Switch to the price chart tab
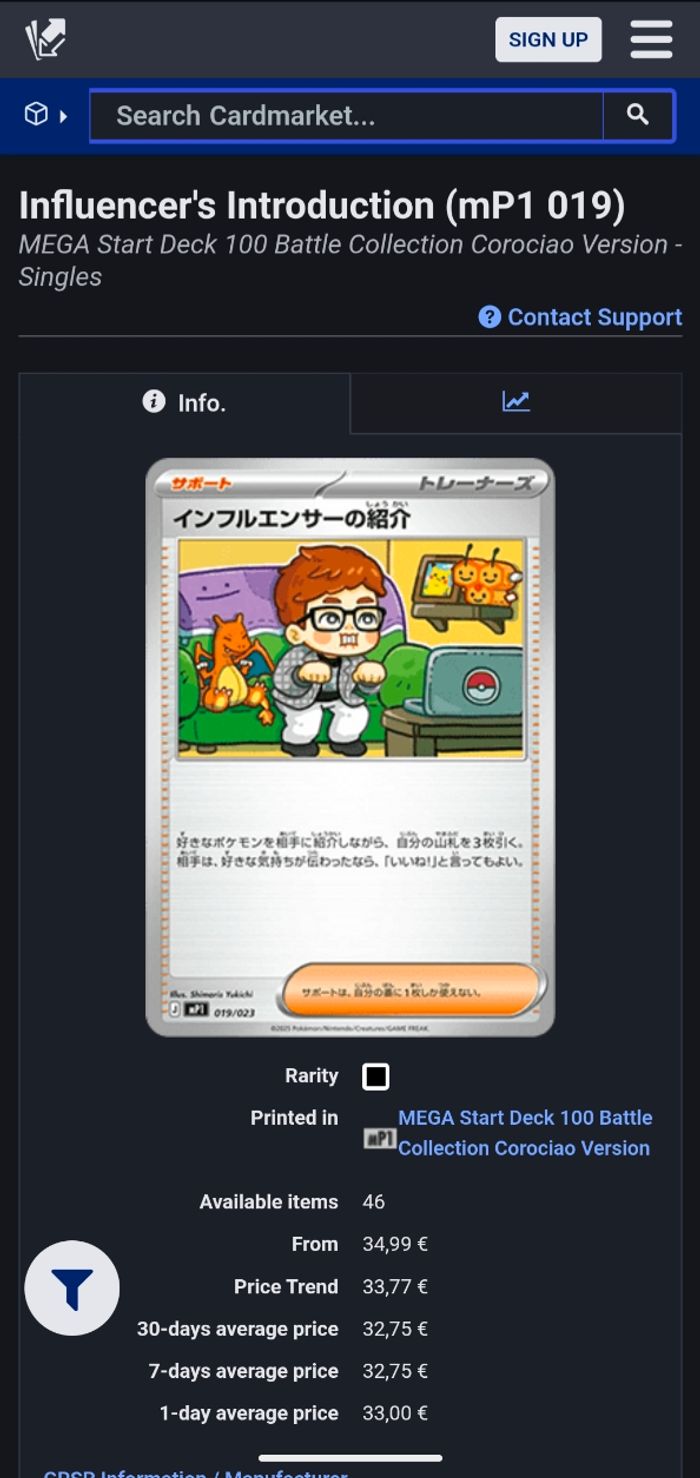This screenshot has width=700, height=1478. [x=516, y=402]
